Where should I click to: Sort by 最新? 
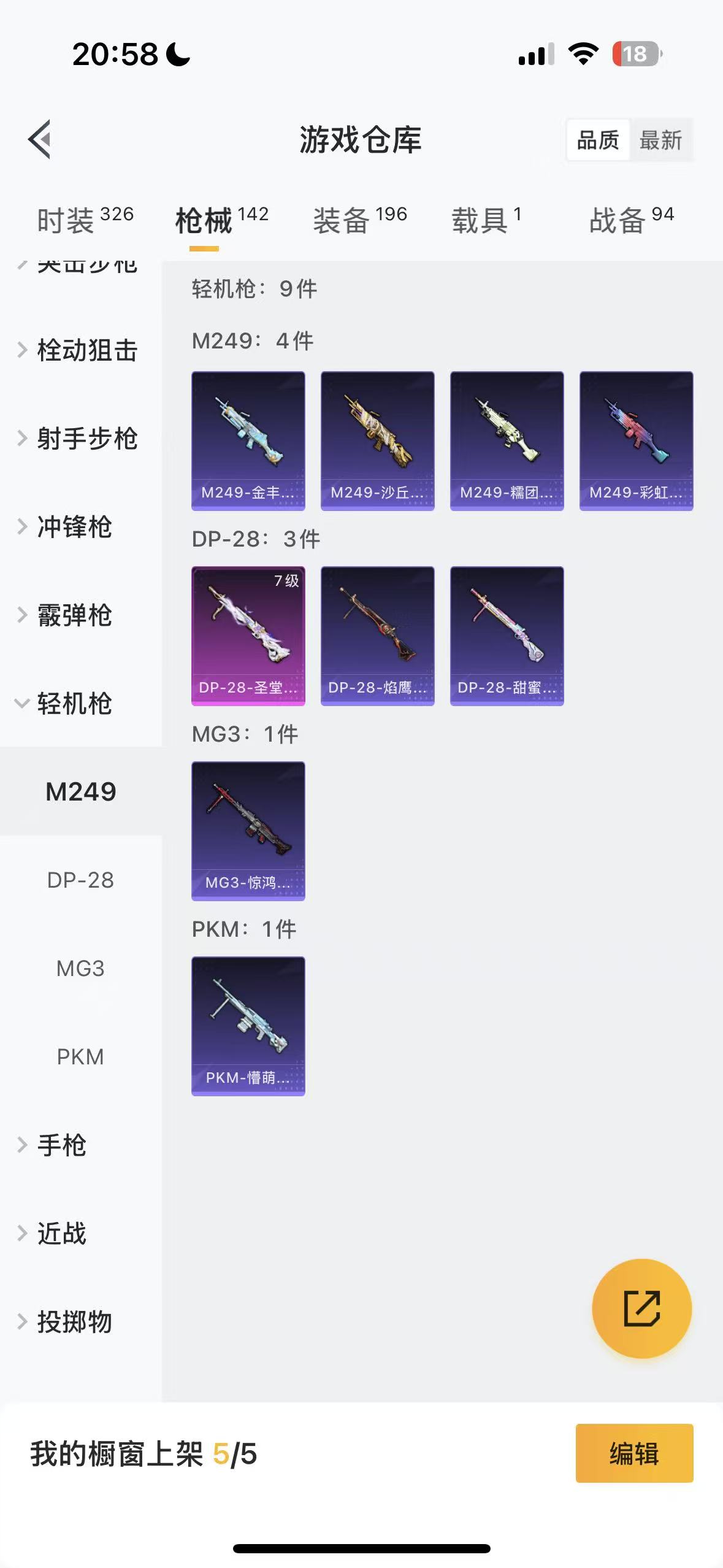coord(660,140)
